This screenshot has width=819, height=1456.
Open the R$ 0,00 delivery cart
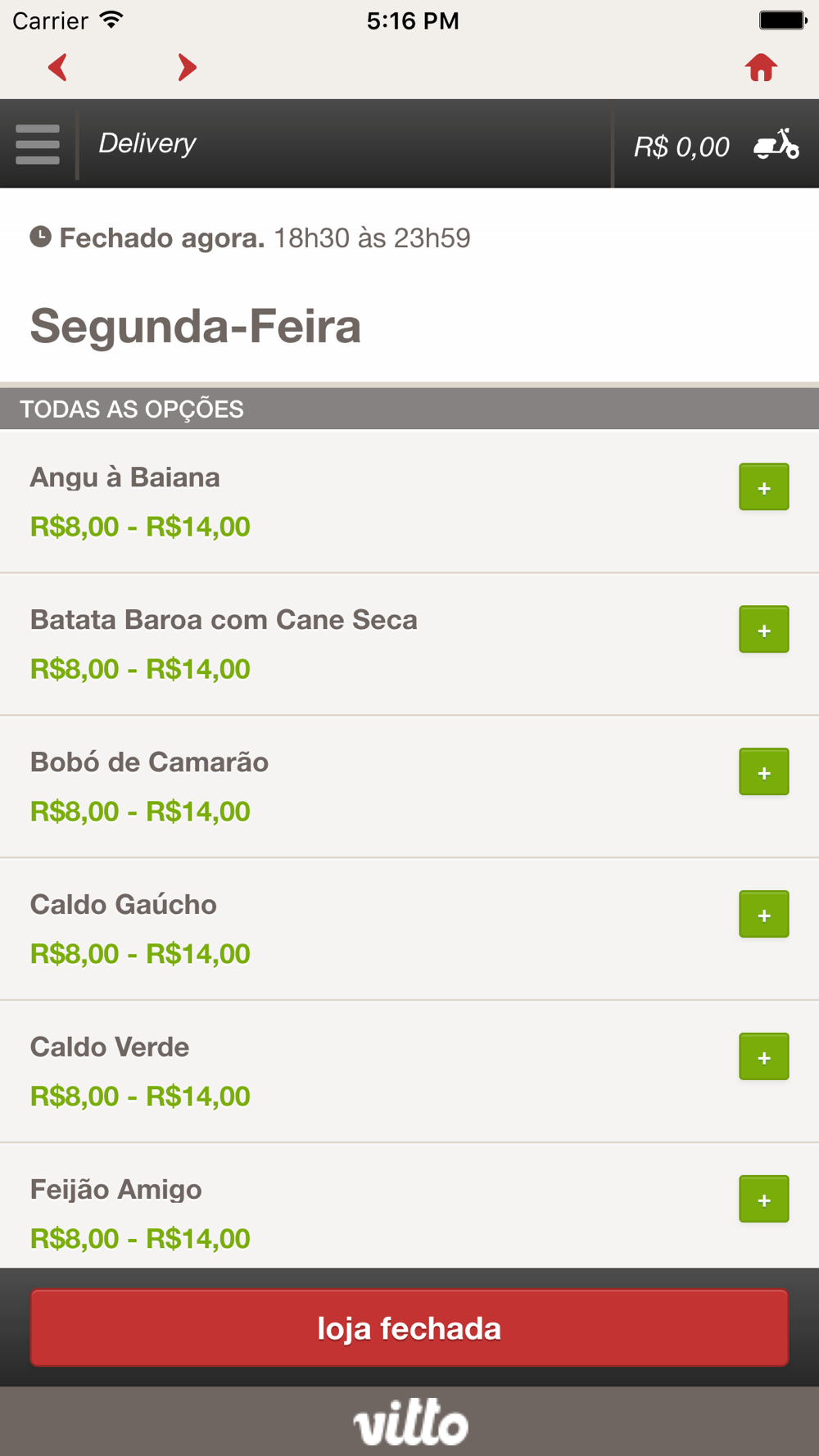point(717,145)
